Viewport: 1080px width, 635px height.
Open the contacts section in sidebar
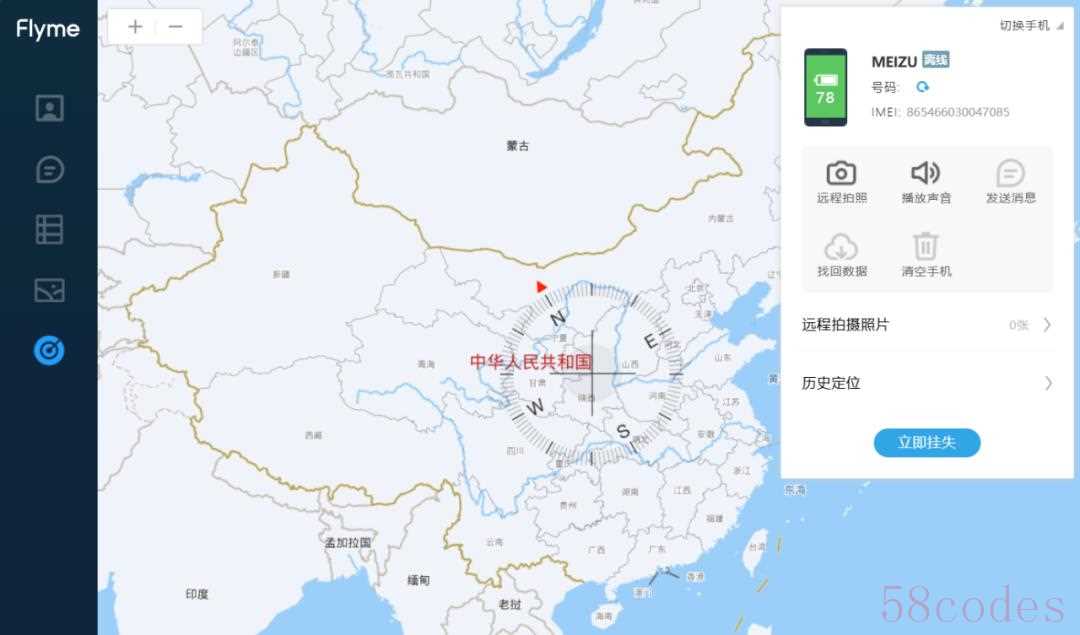coord(49,108)
